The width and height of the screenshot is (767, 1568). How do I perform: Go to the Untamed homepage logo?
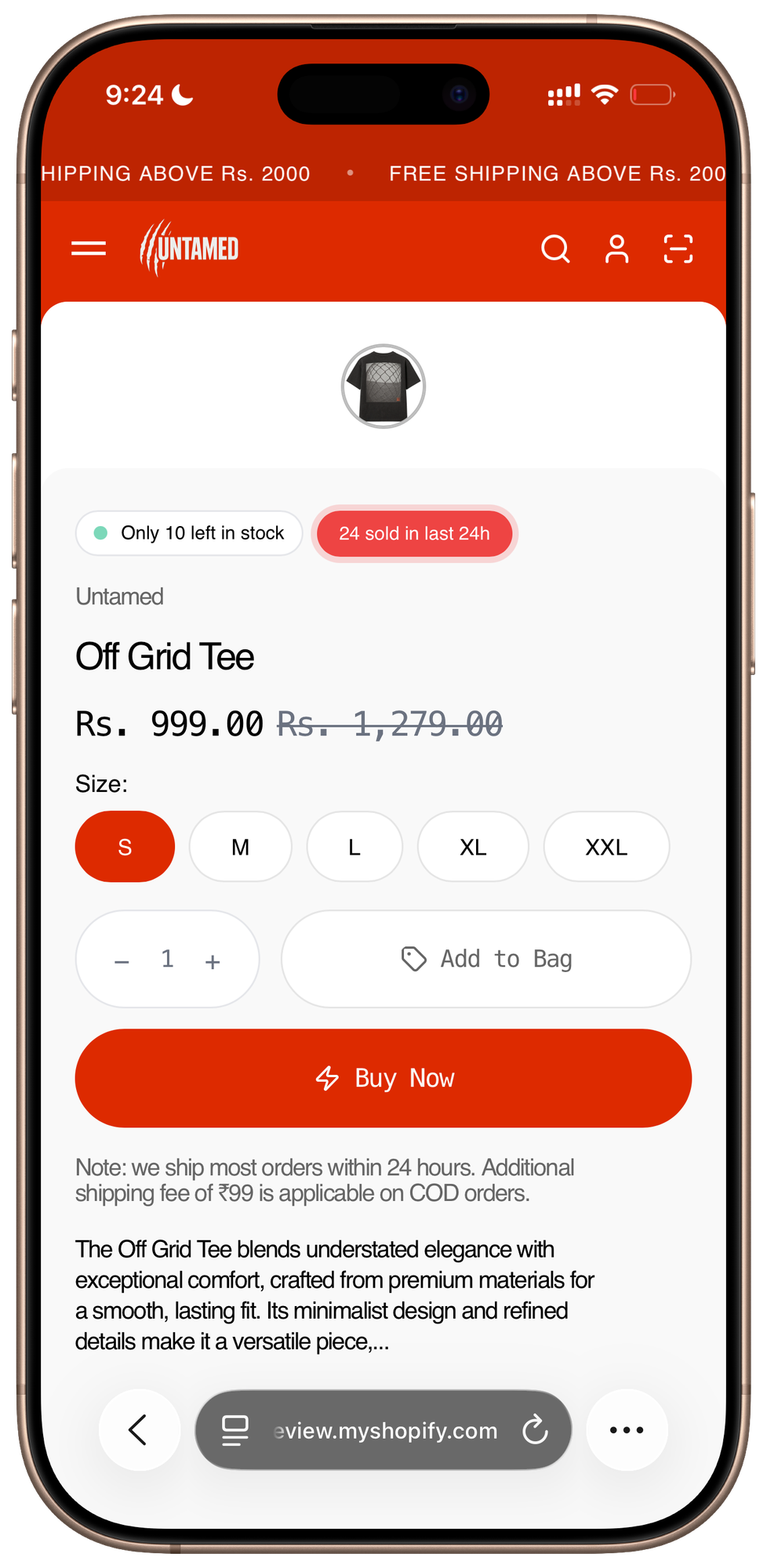189,249
